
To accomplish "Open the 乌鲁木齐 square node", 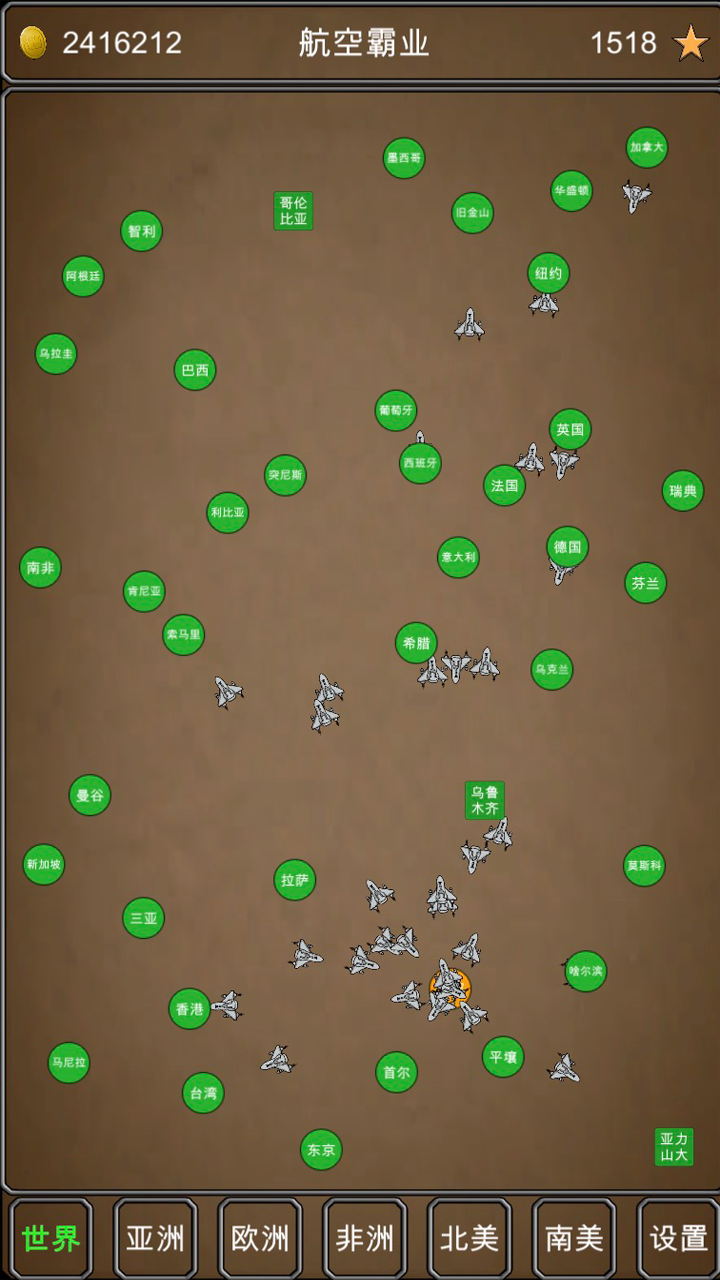I will tap(485, 800).
